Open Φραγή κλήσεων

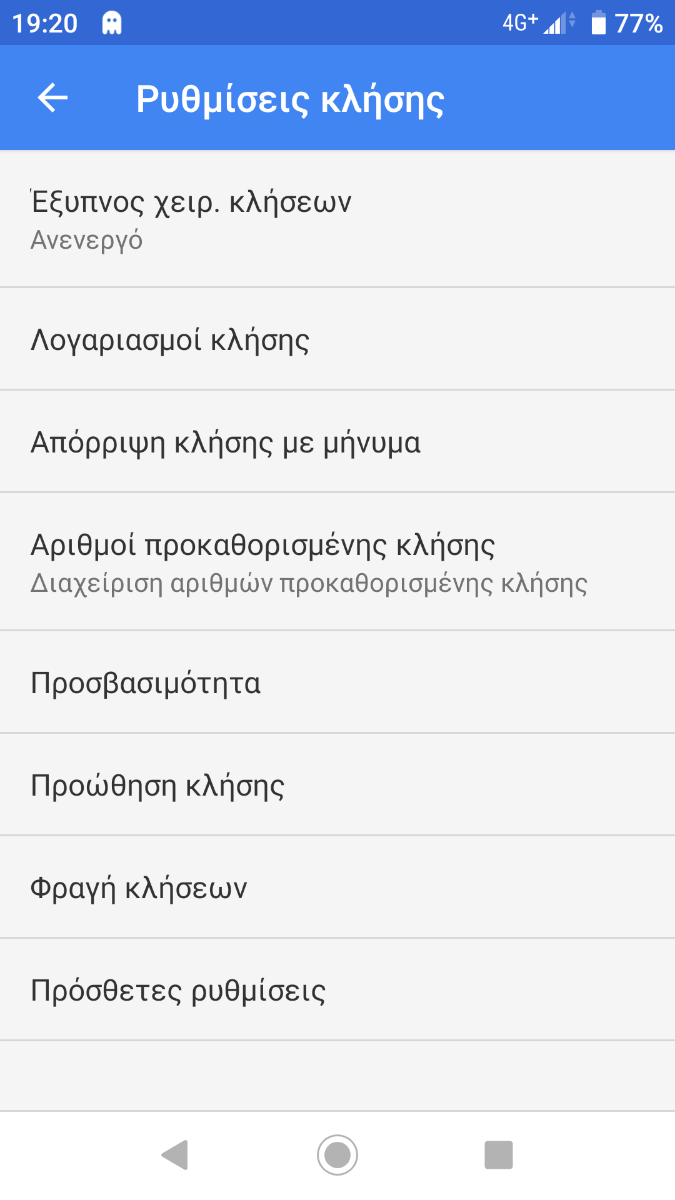coord(337,888)
